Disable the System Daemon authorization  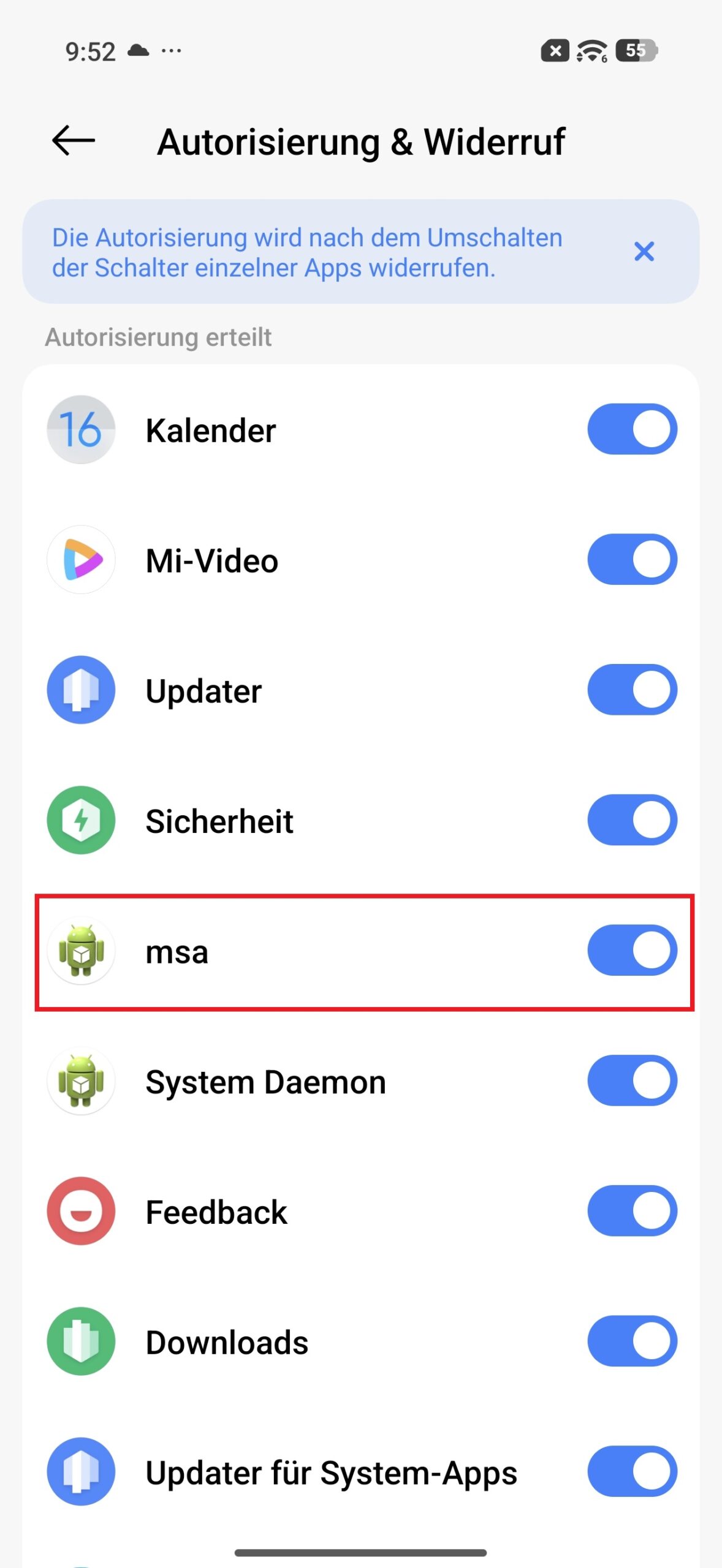pyautogui.click(x=632, y=1080)
